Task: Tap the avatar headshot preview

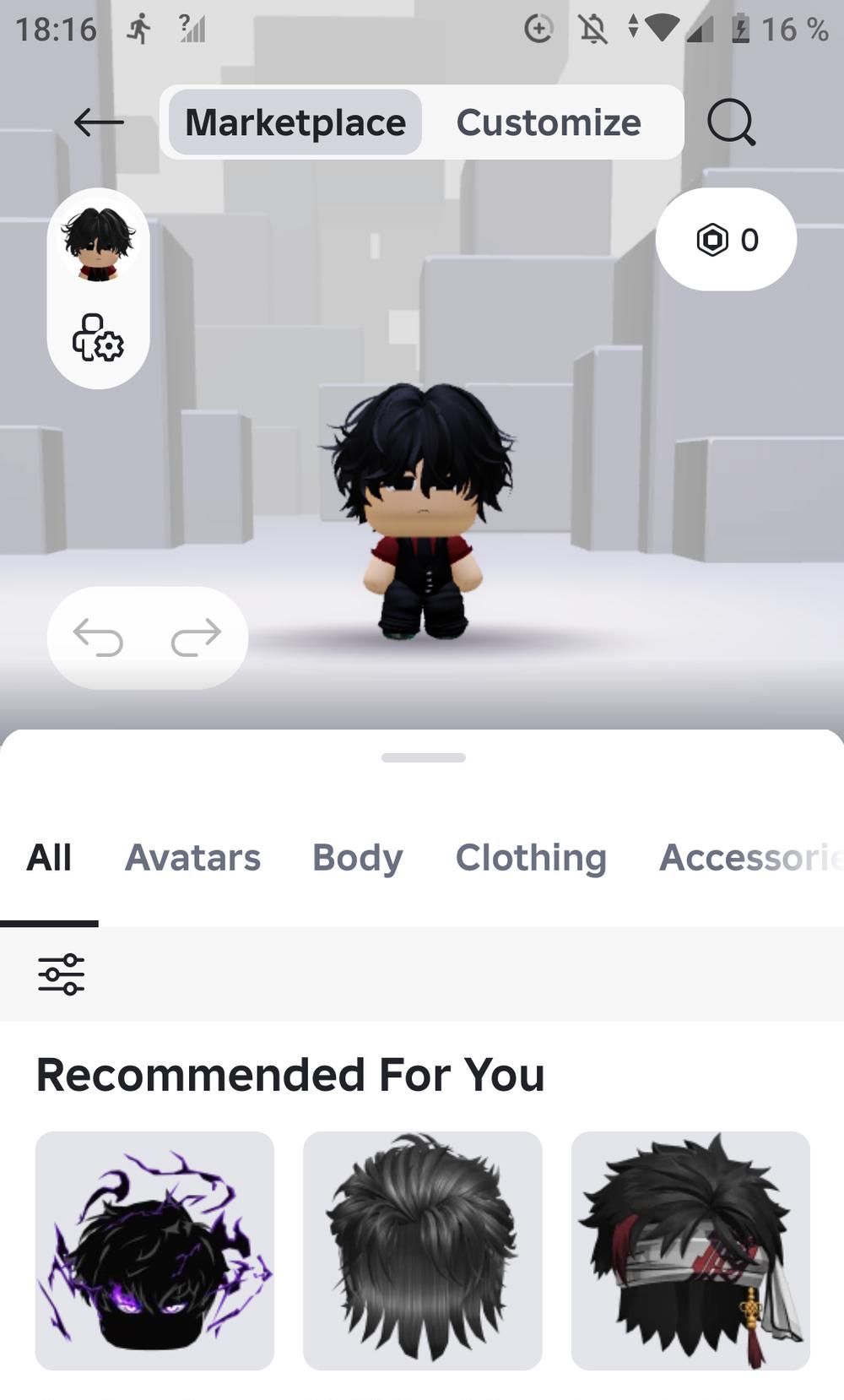Action: [98, 241]
